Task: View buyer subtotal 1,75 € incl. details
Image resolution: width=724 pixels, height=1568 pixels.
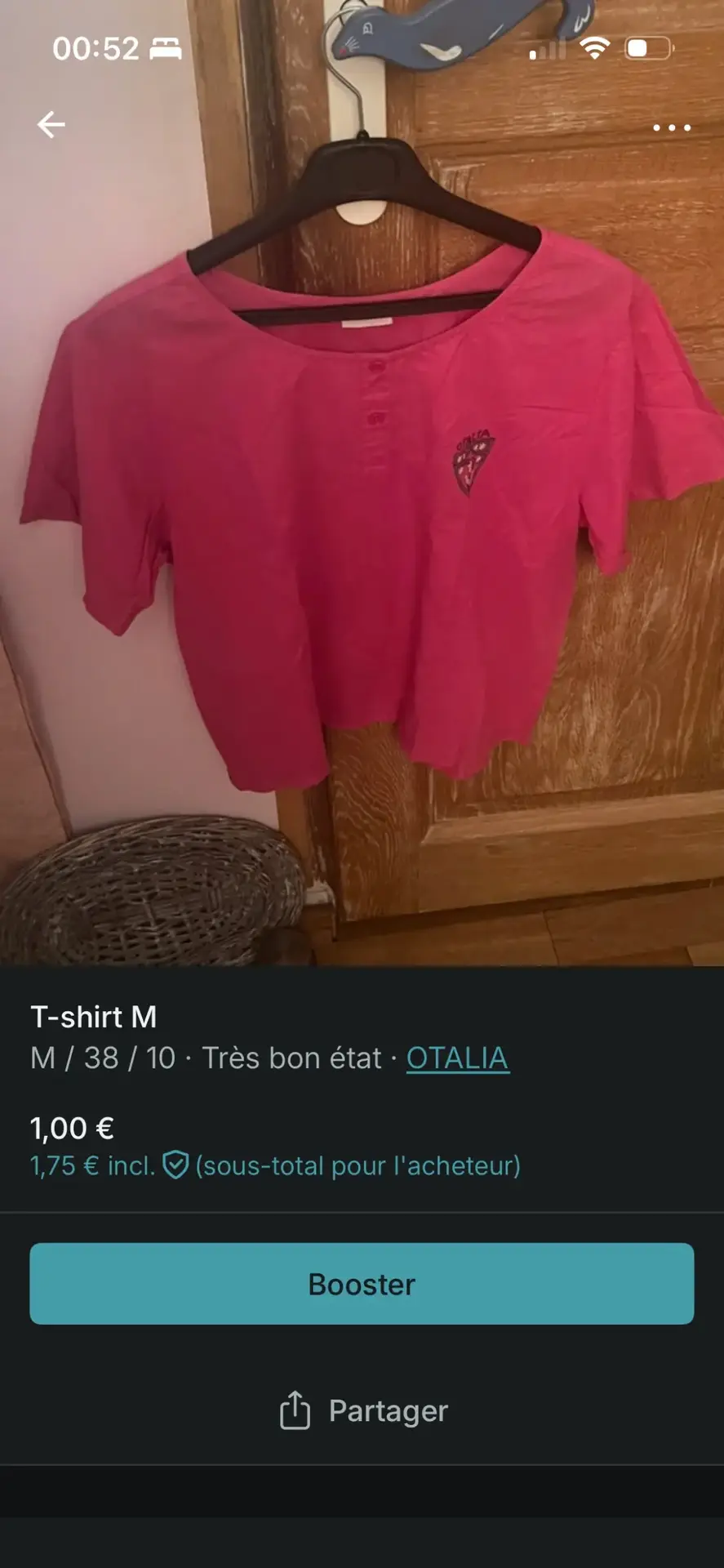Action: click(275, 1165)
